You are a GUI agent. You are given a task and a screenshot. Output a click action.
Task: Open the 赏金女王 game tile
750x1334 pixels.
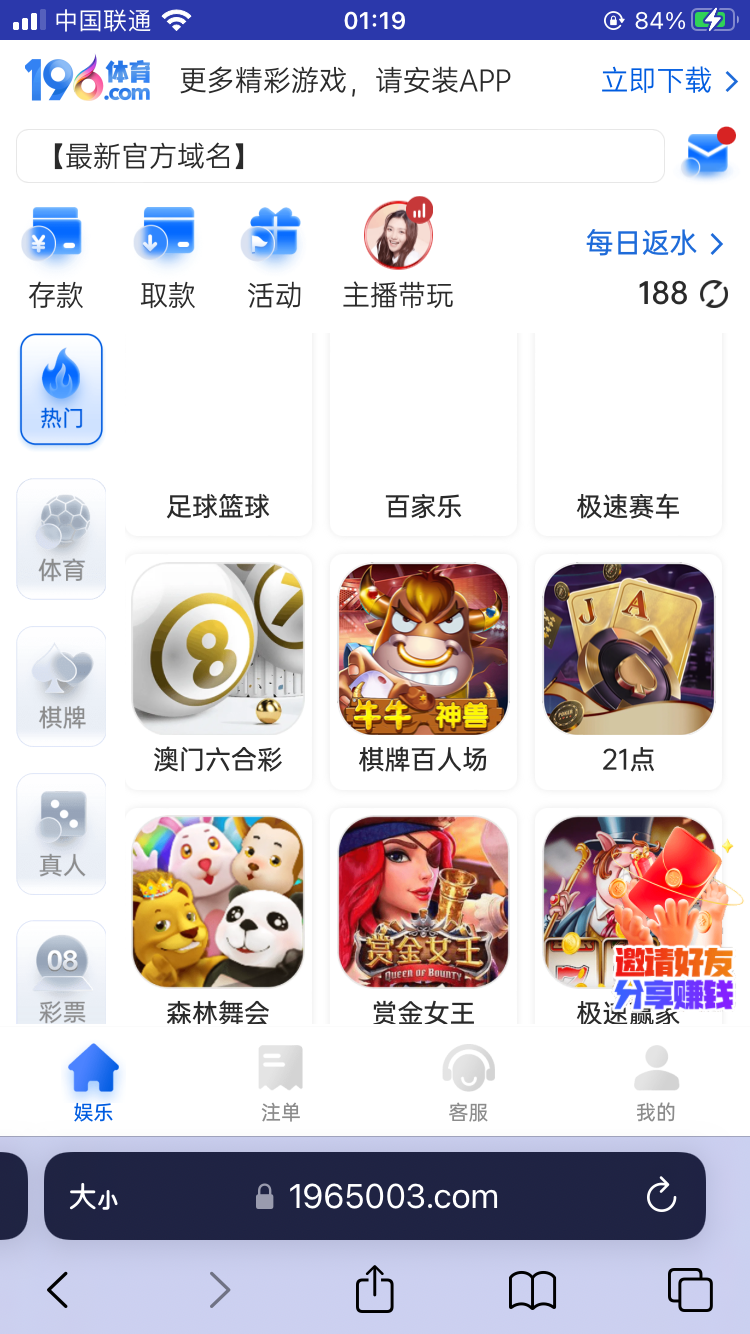tap(423, 915)
